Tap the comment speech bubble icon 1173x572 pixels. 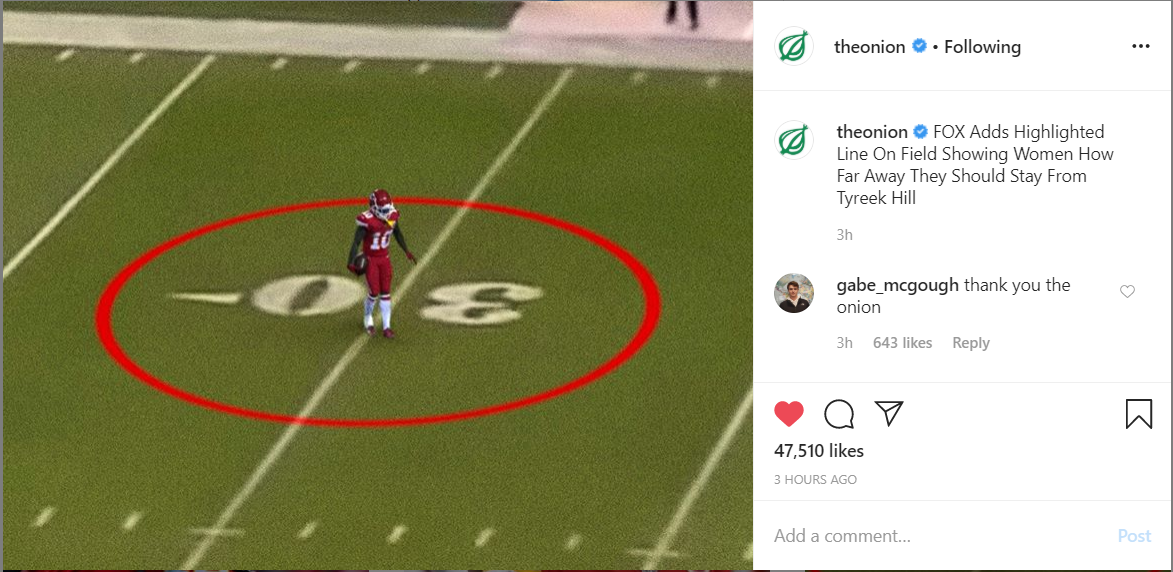tap(839, 414)
